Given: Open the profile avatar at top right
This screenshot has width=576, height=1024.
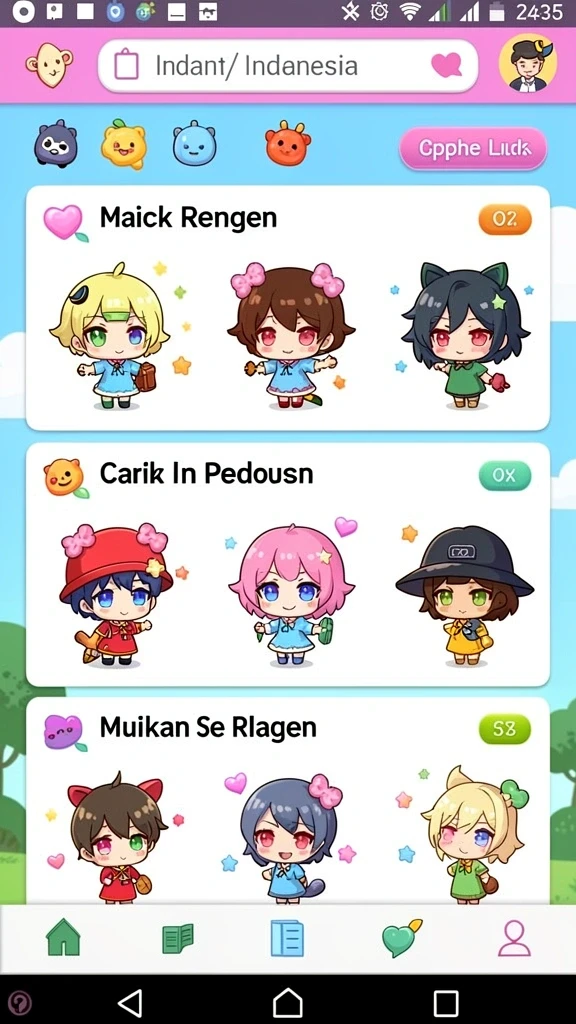Looking at the screenshot, I should coord(528,64).
